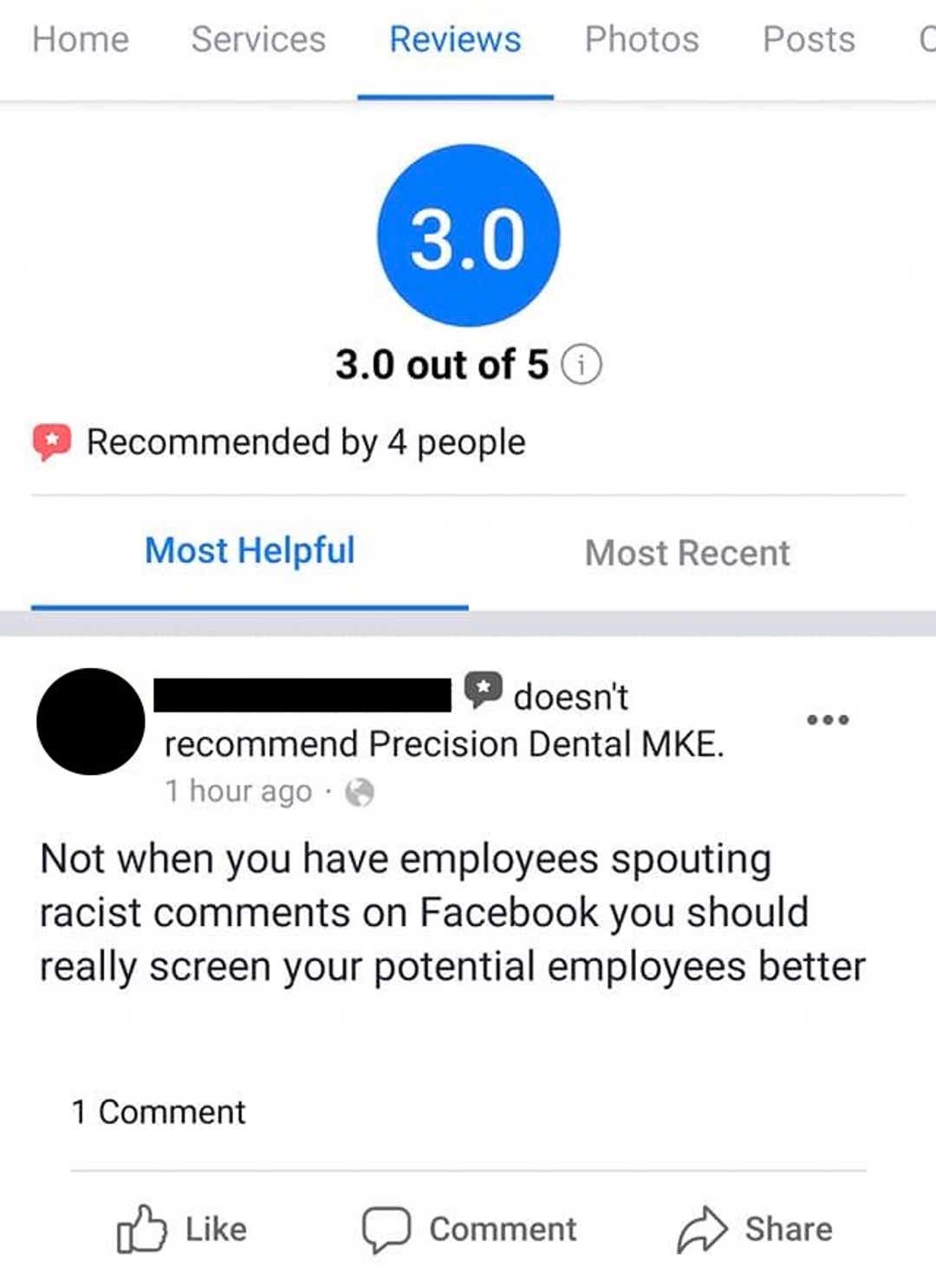Share this review

point(755,1229)
